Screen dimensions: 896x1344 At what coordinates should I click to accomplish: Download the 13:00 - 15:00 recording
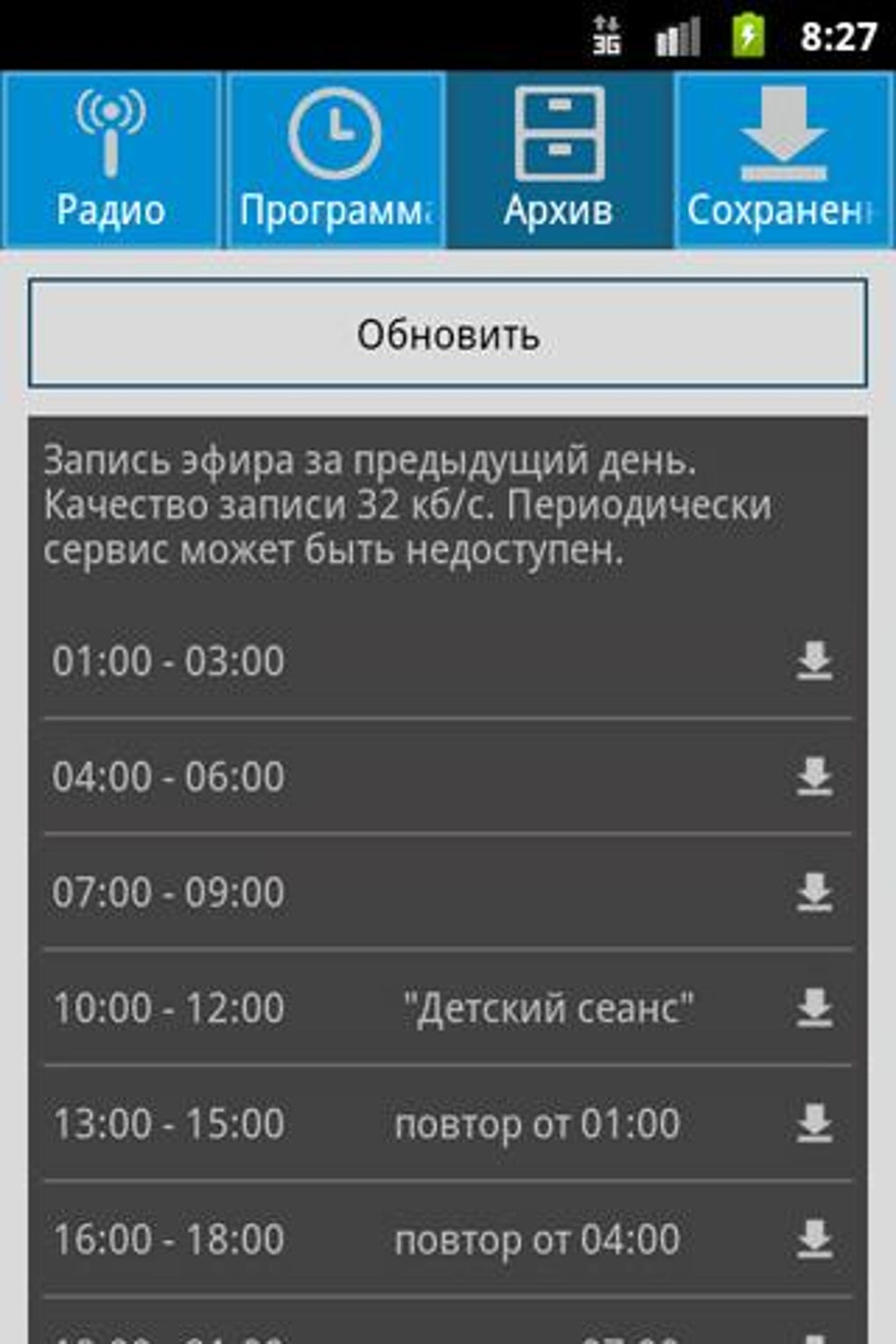pyautogui.click(x=814, y=1124)
